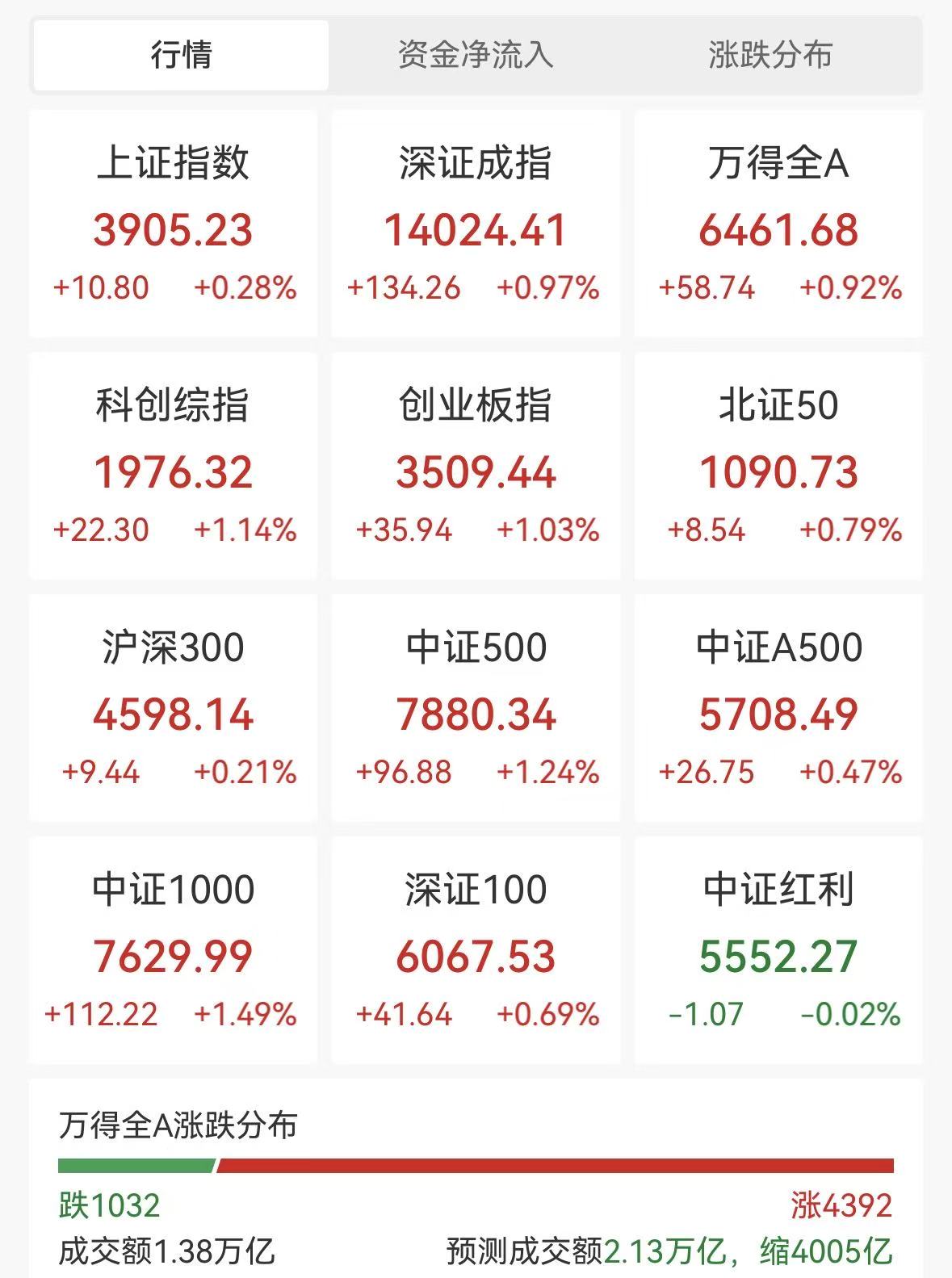Open the 科创综指 index card
The height and width of the screenshot is (1278, 952).
(173, 466)
